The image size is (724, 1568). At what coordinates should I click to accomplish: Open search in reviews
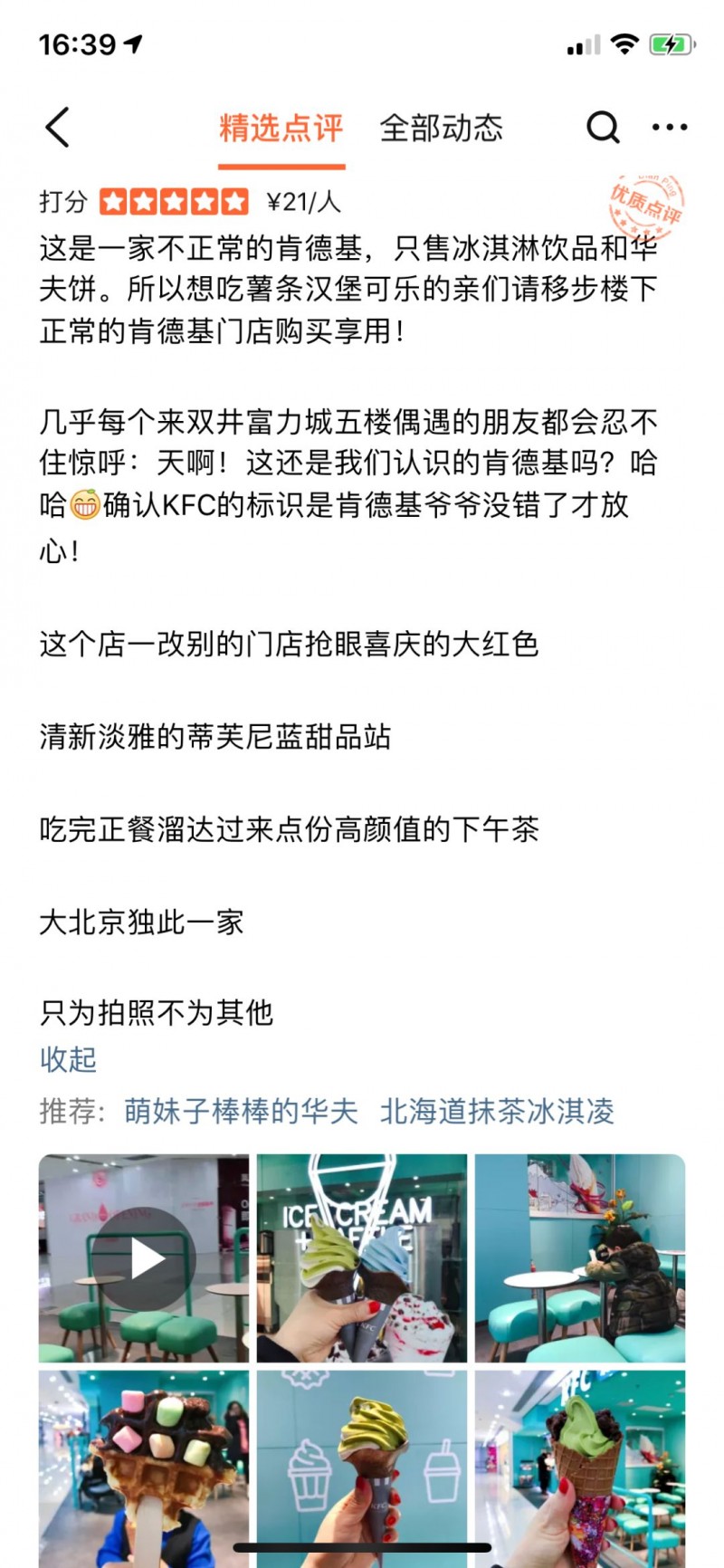pos(603,128)
